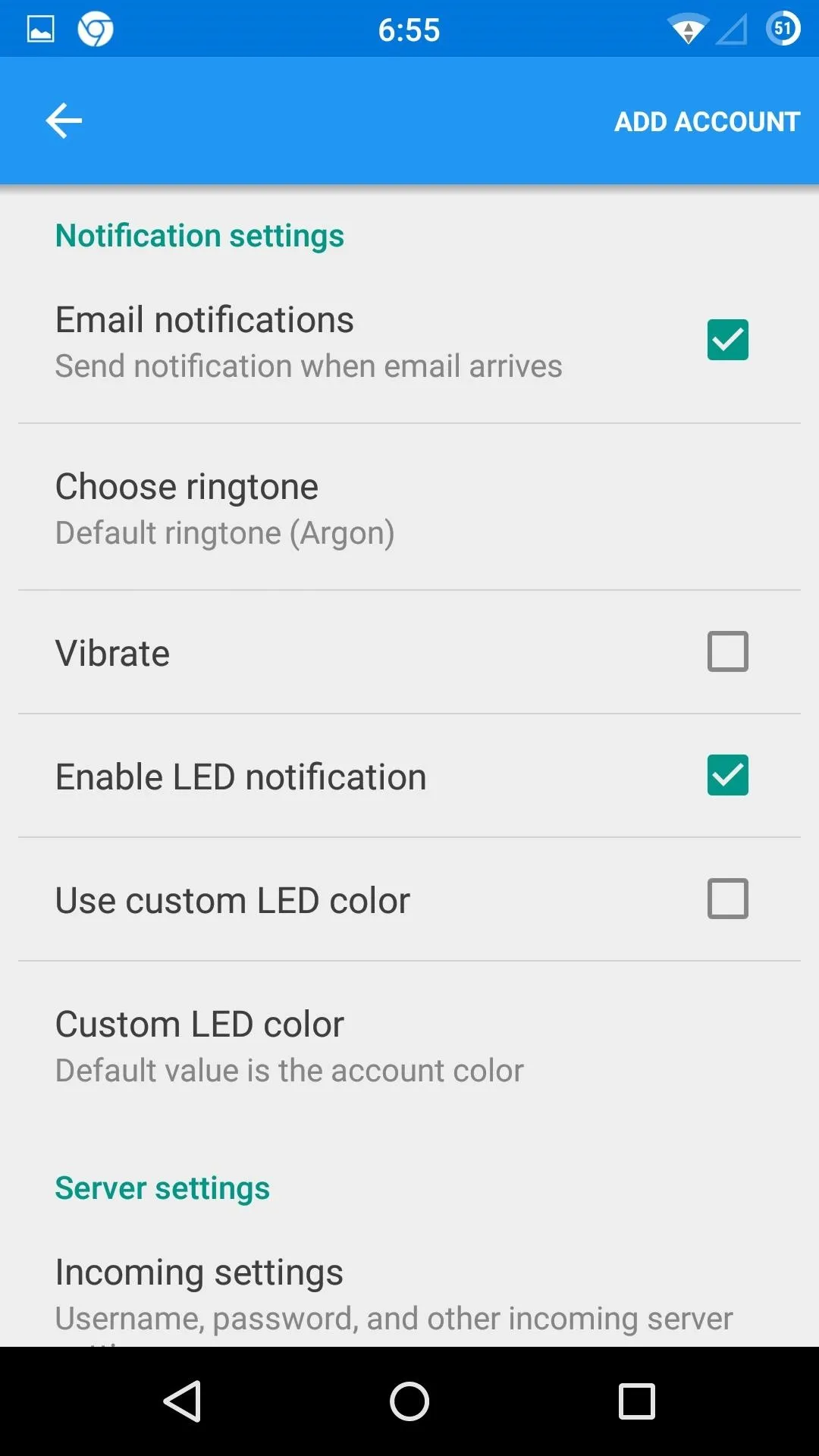Check Use custom LED color
The height and width of the screenshot is (1456, 819).
(727, 899)
